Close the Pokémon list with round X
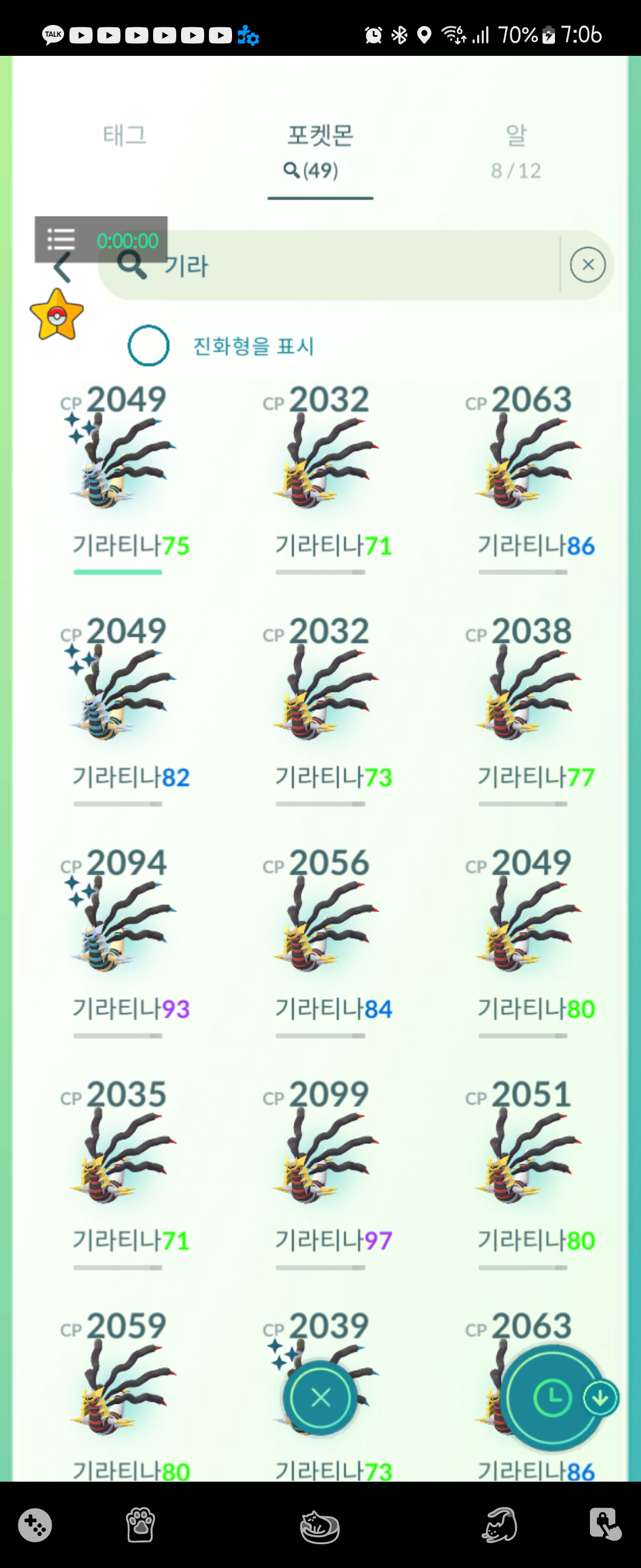Viewport: 641px width, 1568px height. [x=320, y=1398]
